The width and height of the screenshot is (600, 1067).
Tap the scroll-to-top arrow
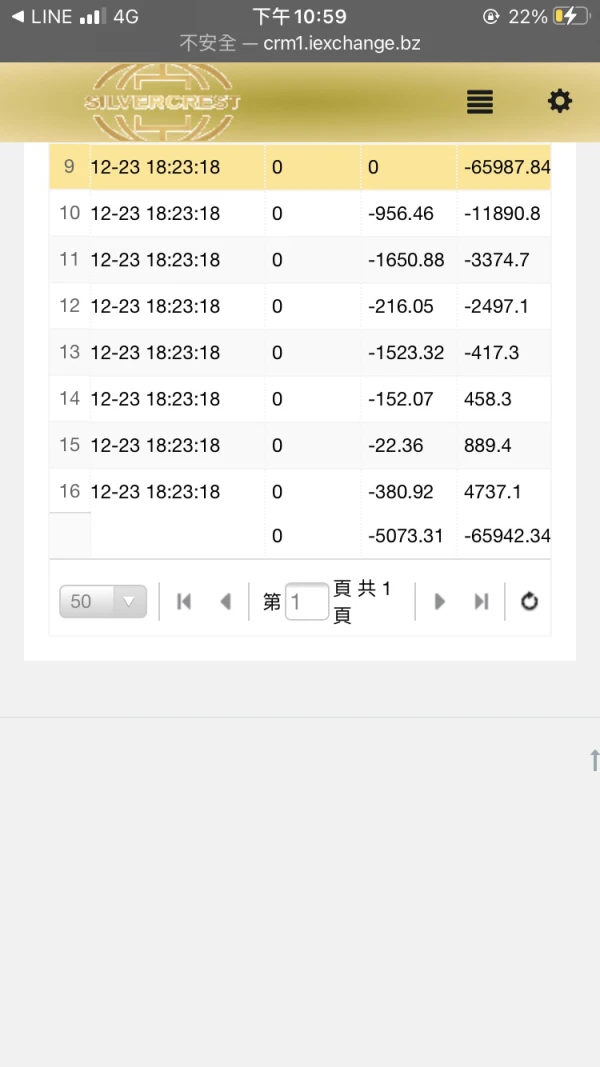coord(593,760)
